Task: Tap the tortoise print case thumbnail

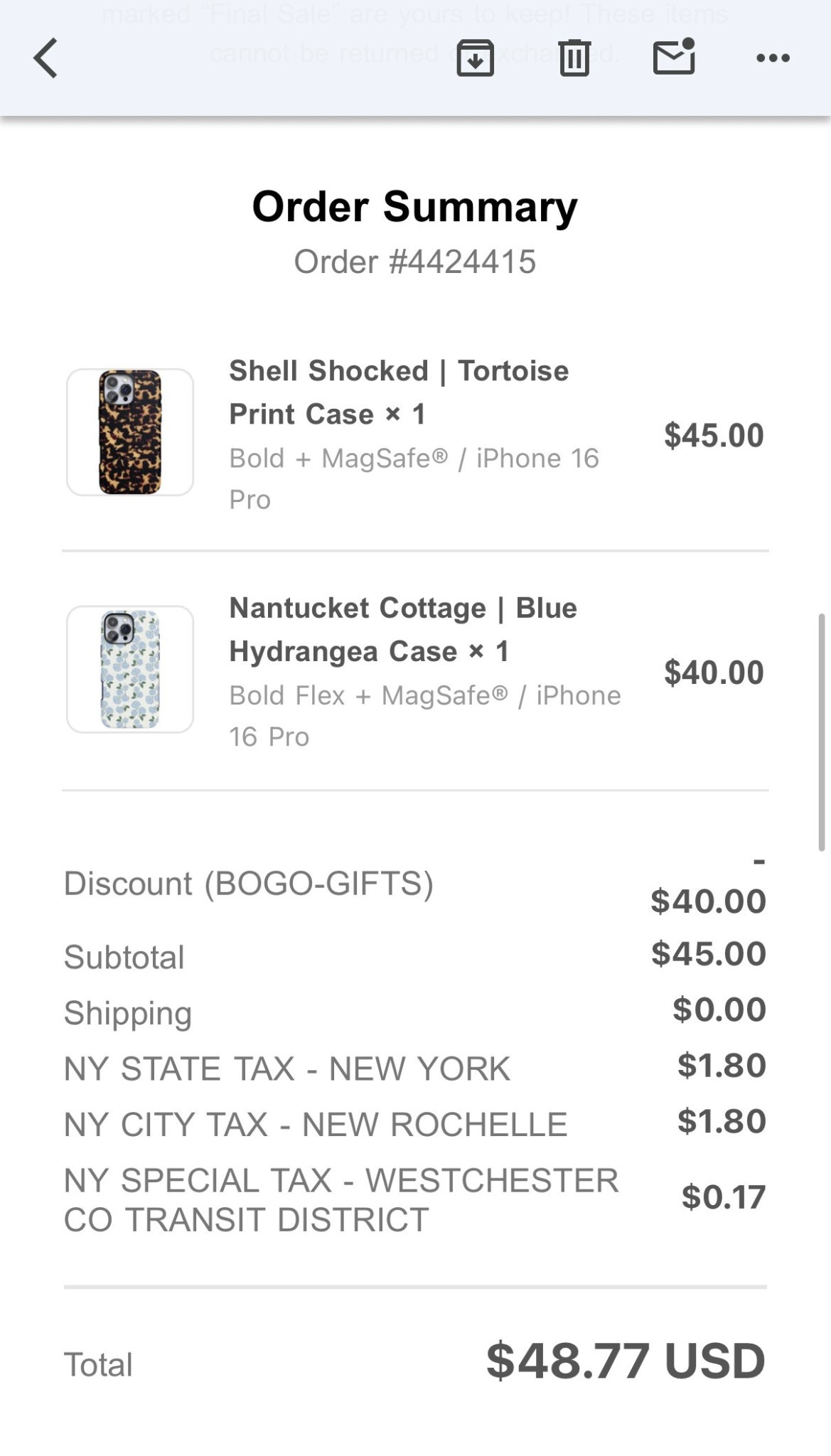Action: (129, 430)
